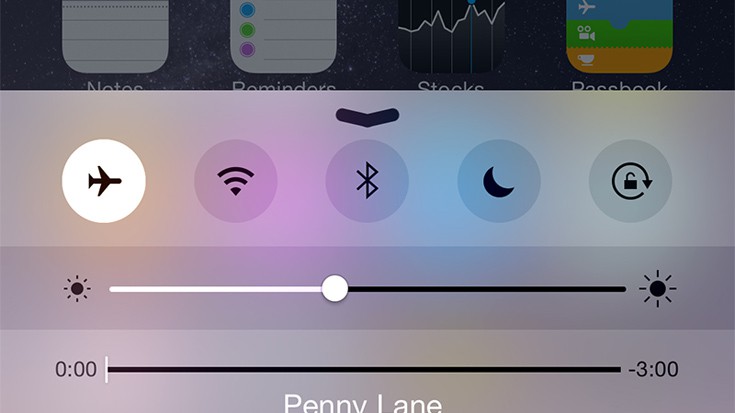This screenshot has height=413, width=735.
Task: Enable Do Not Disturb moon
Action: pos(499,181)
